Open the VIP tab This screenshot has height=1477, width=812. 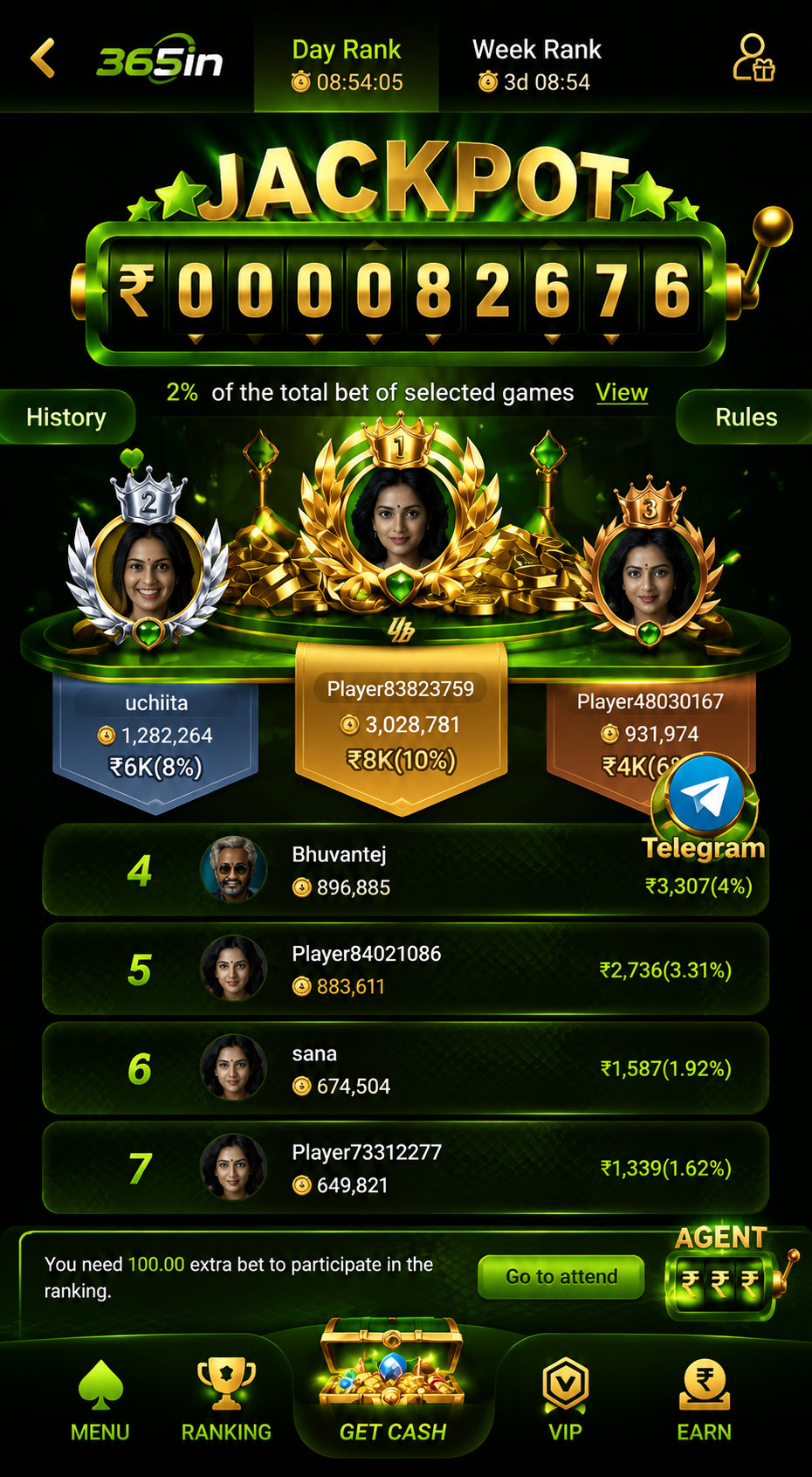pyautogui.click(x=565, y=1400)
